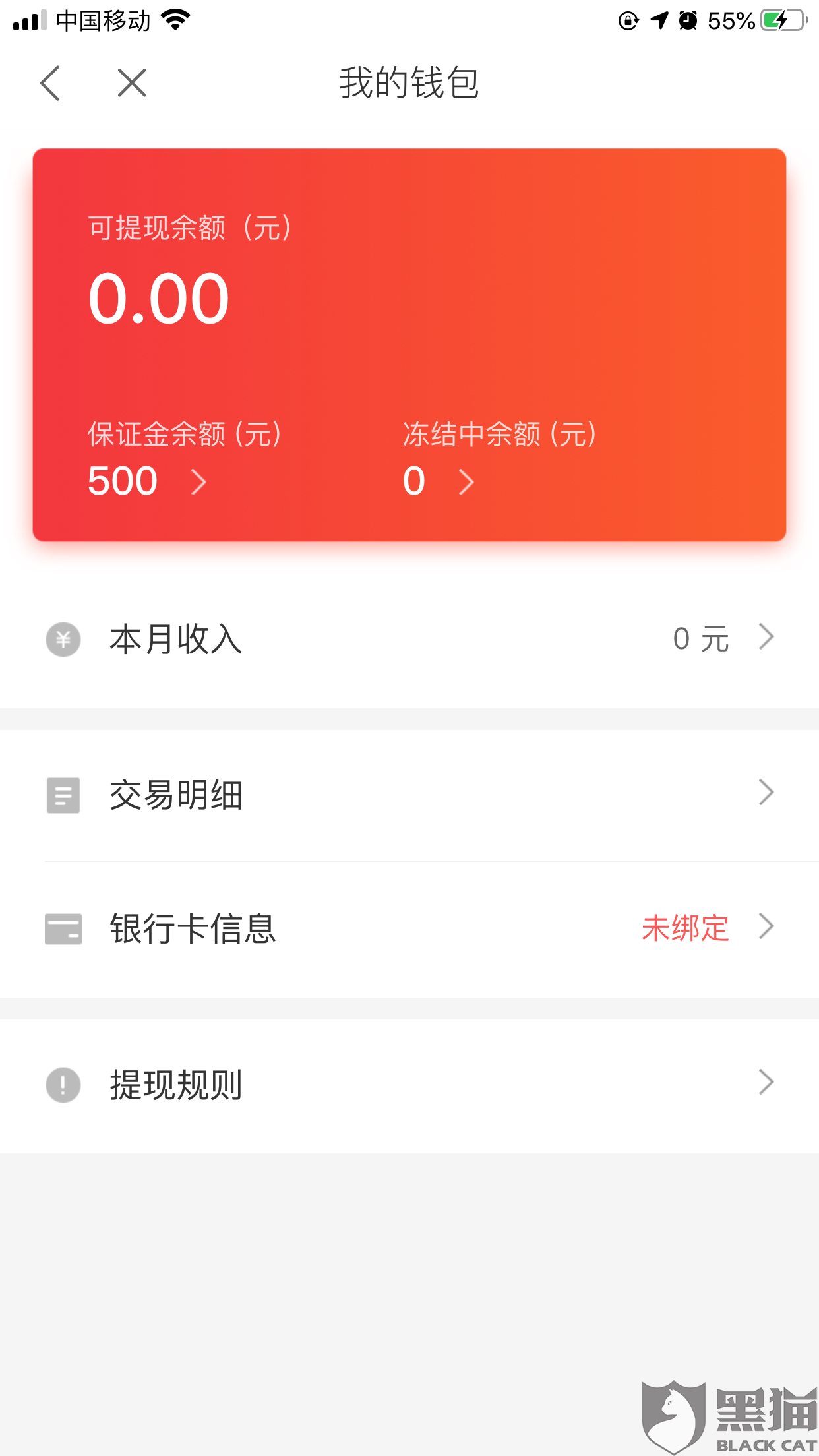Go back from 我的钱包 page

[50, 83]
